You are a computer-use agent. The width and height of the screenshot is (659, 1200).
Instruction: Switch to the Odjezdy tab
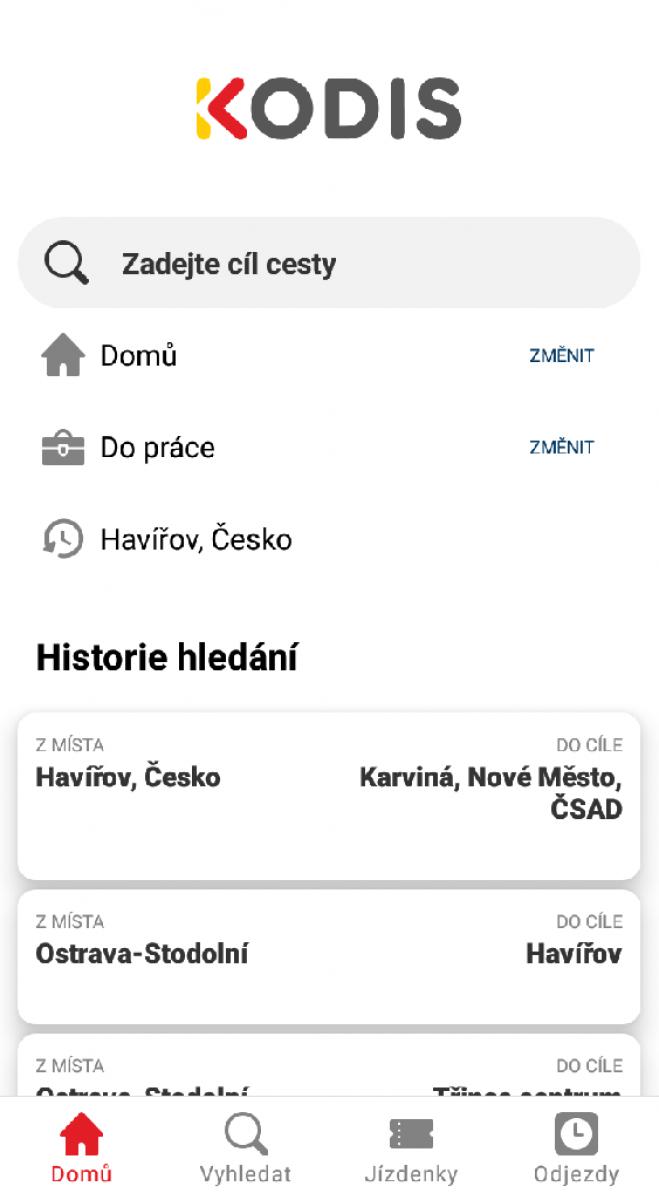click(x=576, y=1148)
